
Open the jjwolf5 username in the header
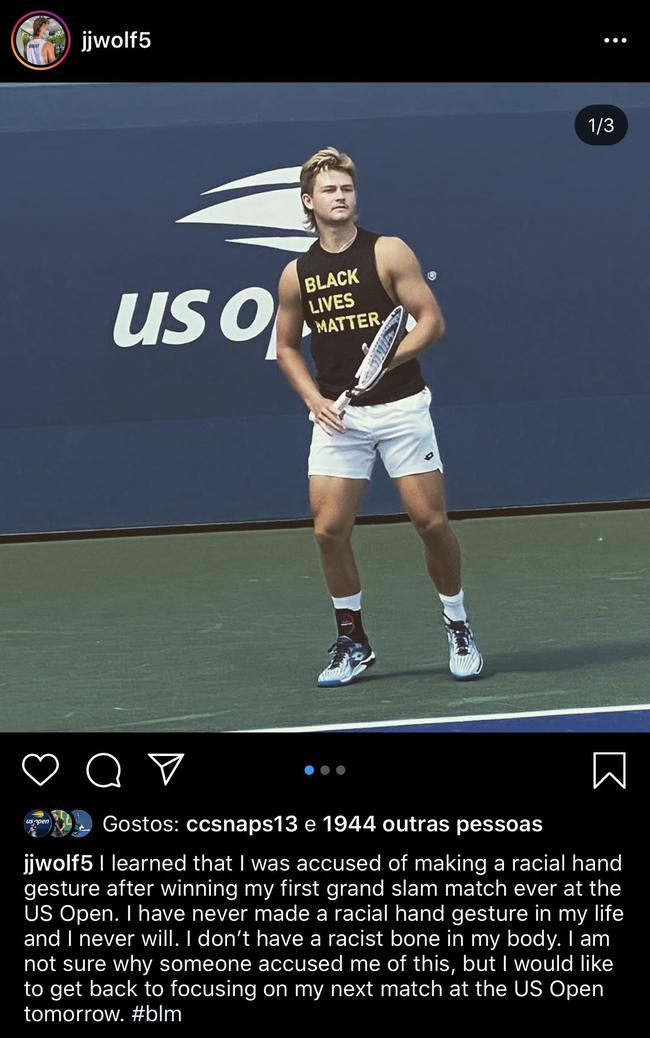tap(116, 41)
